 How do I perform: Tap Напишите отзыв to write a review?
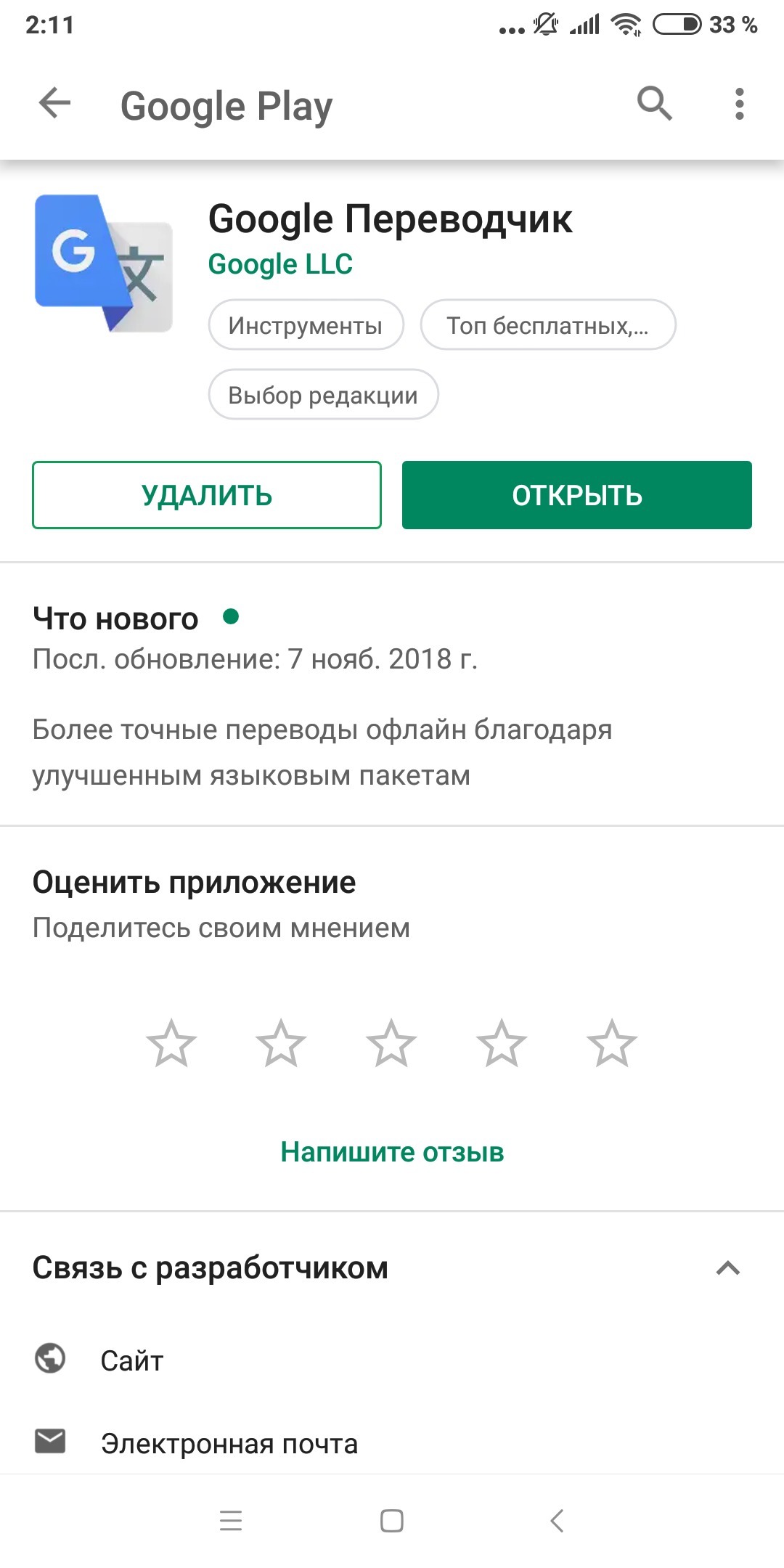[392, 1152]
